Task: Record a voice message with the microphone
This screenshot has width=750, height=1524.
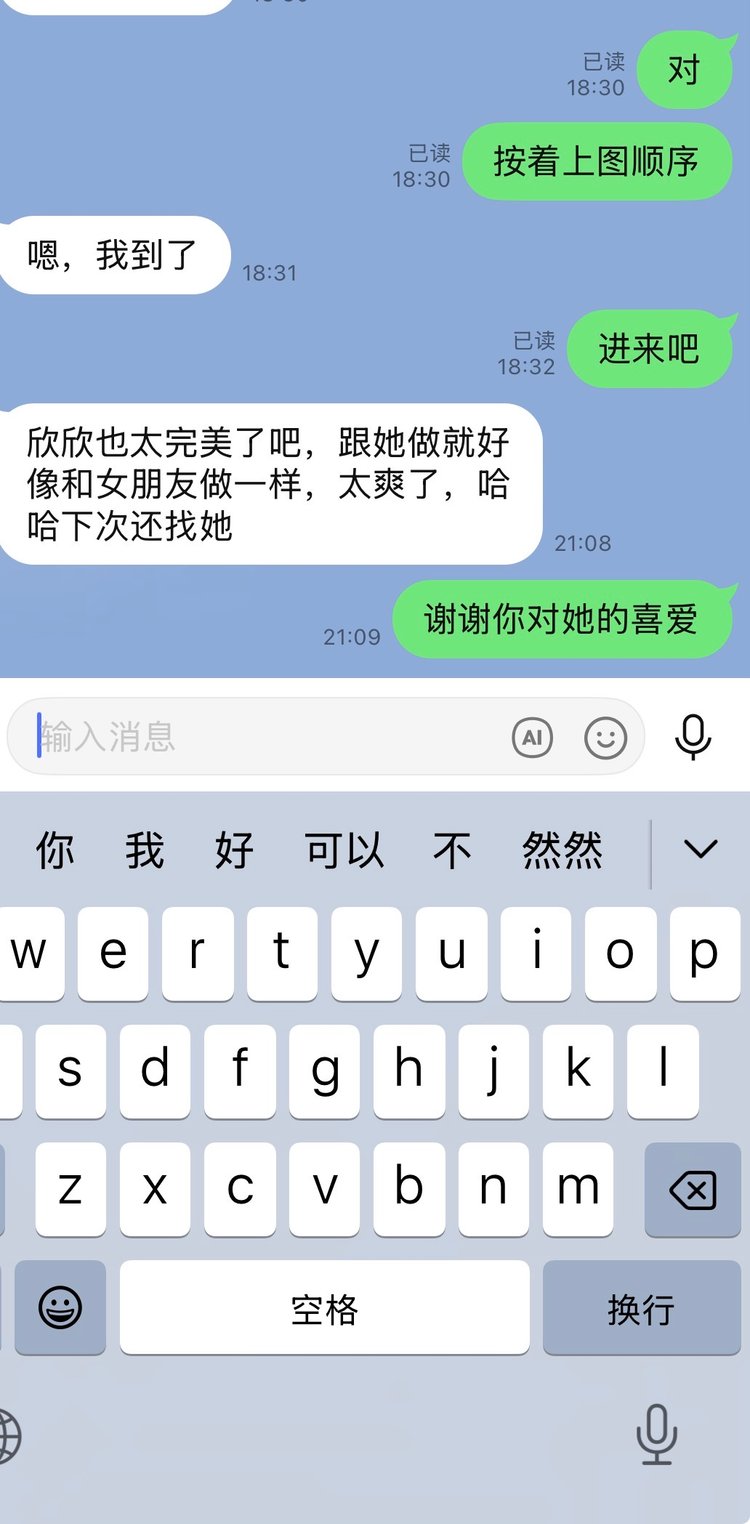Action: pos(692,738)
